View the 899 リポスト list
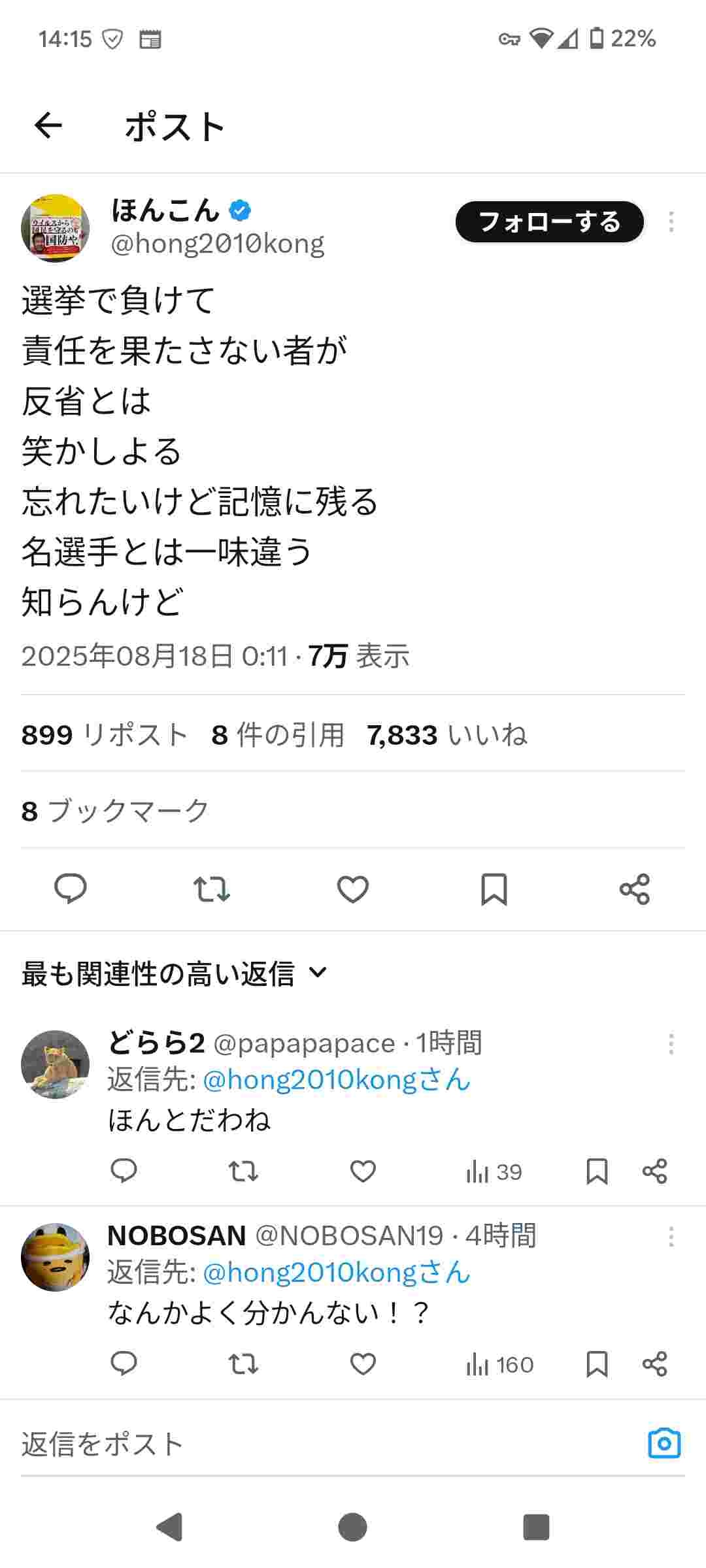706x1568 pixels. (105, 735)
